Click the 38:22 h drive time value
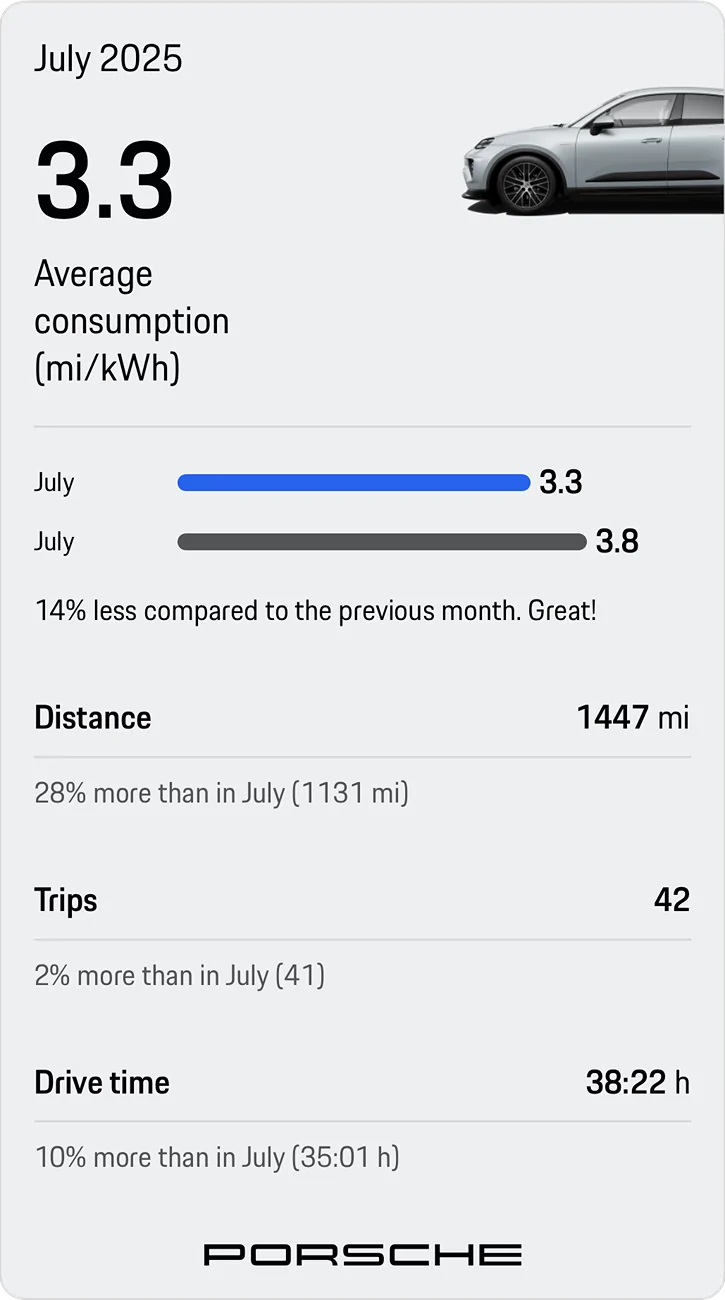Screen dimensions: 725x1300 pyautogui.click(x=637, y=1082)
